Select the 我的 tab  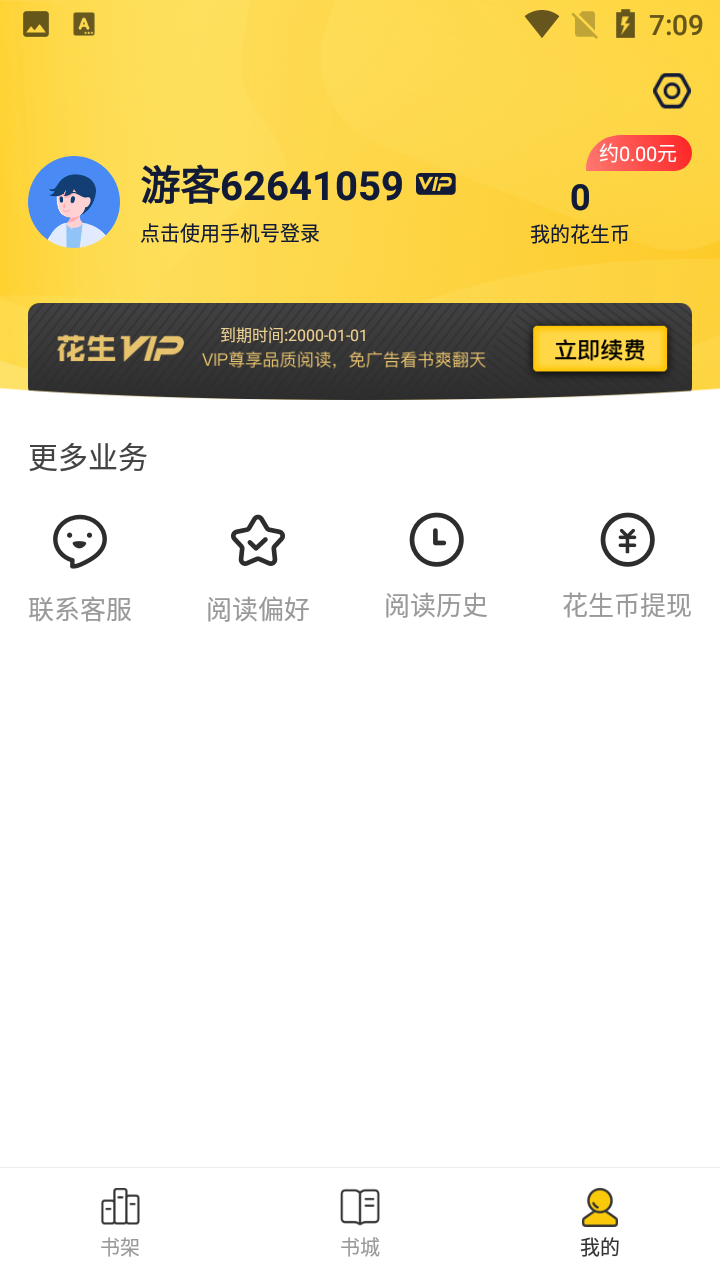click(600, 1220)
